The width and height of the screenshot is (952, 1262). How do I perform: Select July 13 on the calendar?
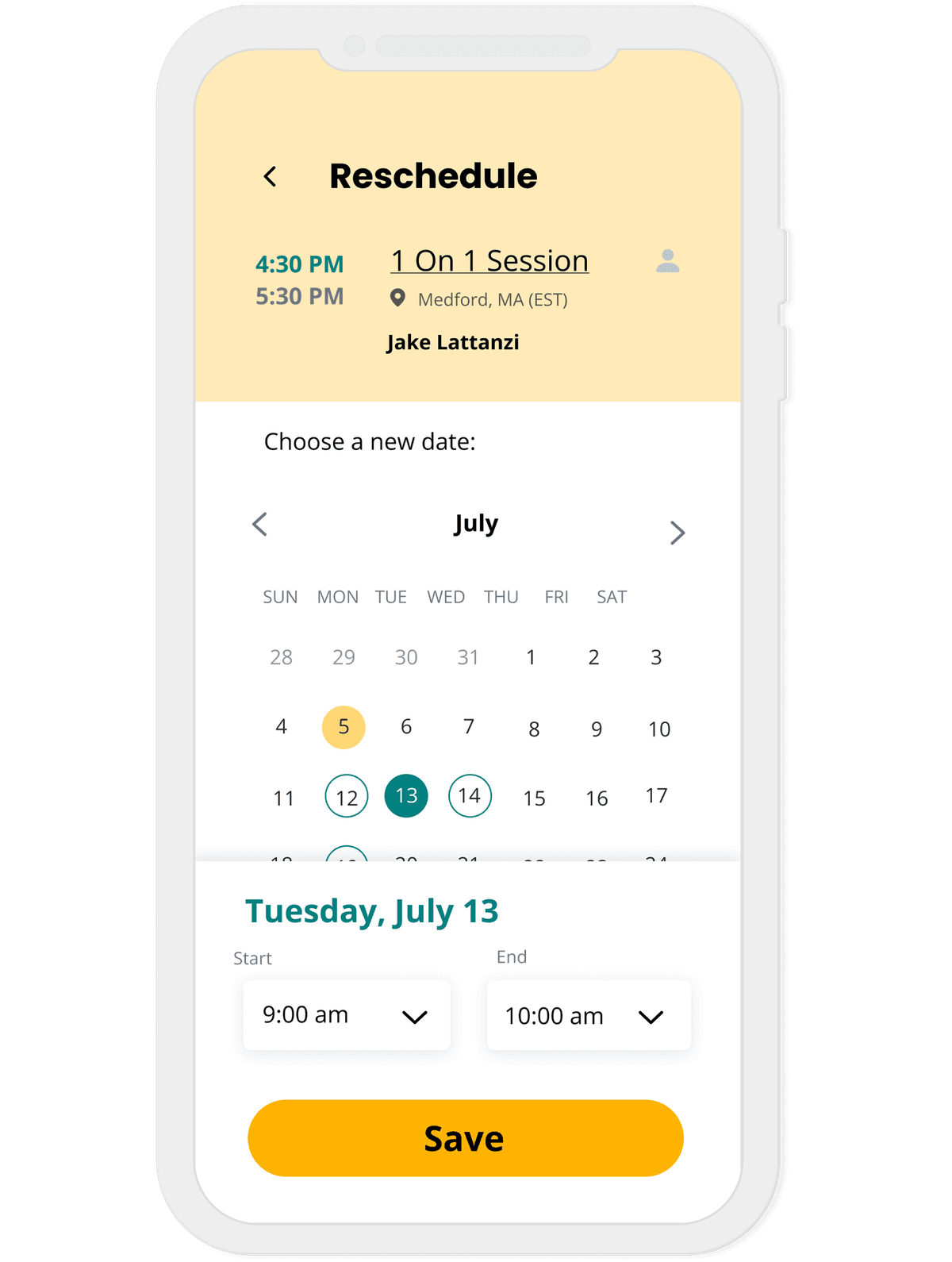tap(406, 796)
